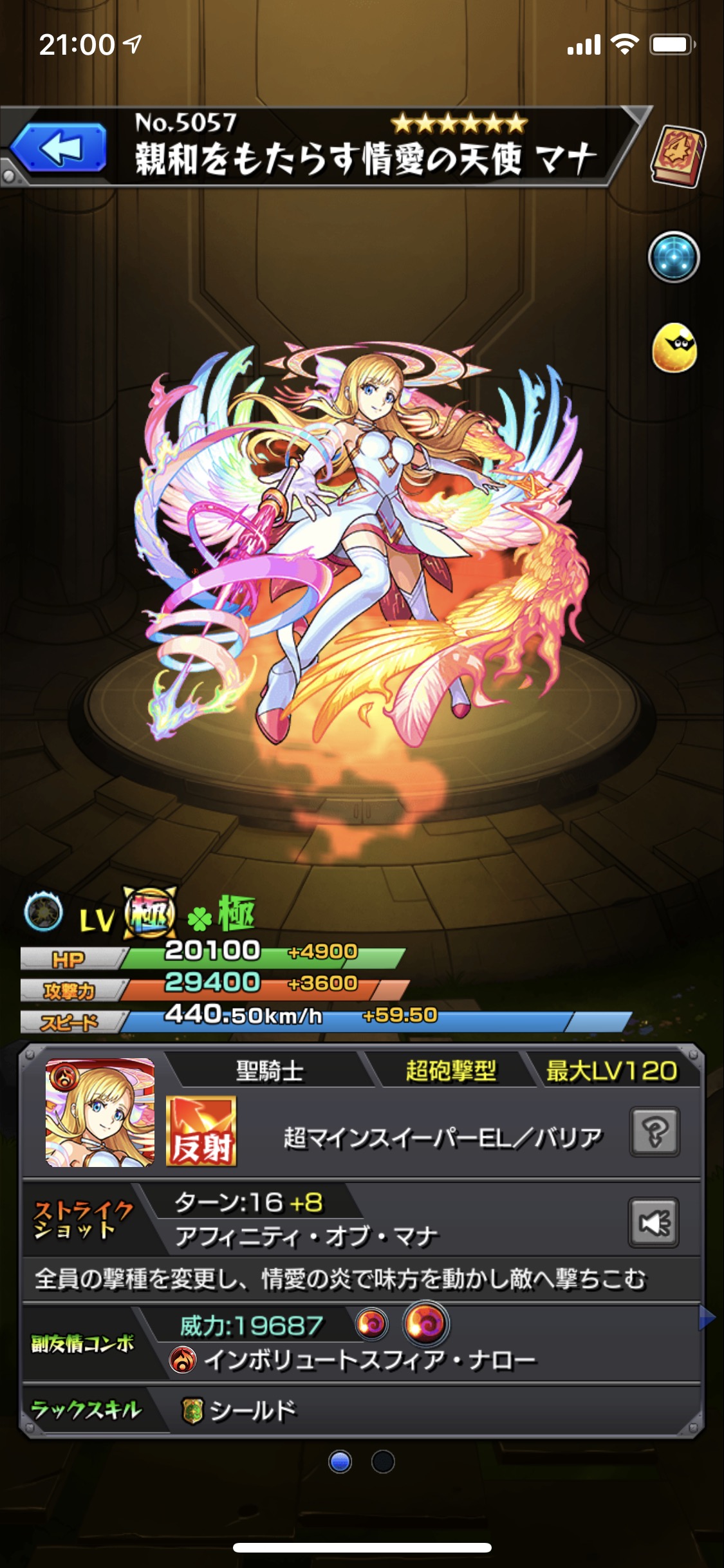Open ability help question mark button

654,1132
